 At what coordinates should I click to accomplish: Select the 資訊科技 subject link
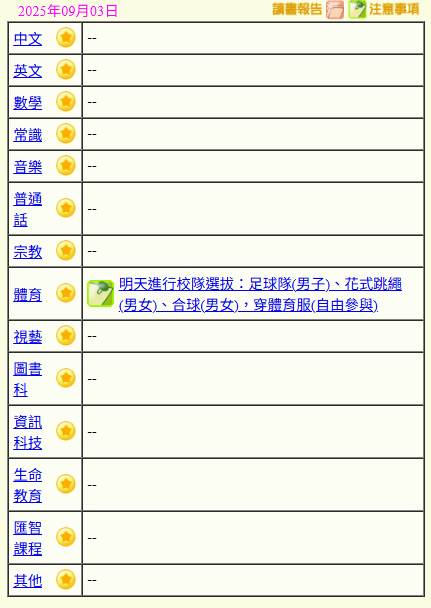click(x=28, y=432)
